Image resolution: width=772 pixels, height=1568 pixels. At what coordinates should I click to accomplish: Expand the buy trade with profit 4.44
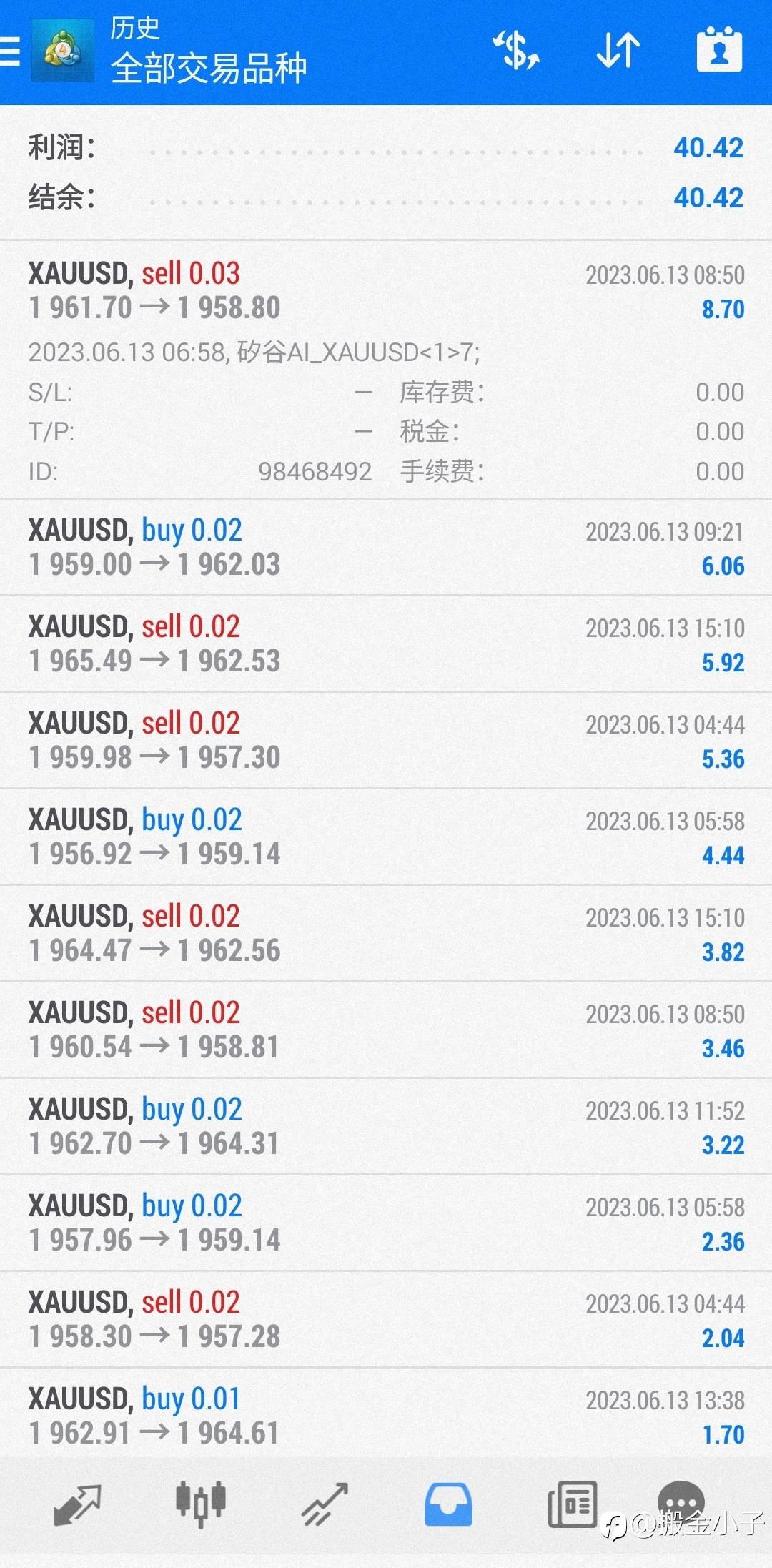386,837
